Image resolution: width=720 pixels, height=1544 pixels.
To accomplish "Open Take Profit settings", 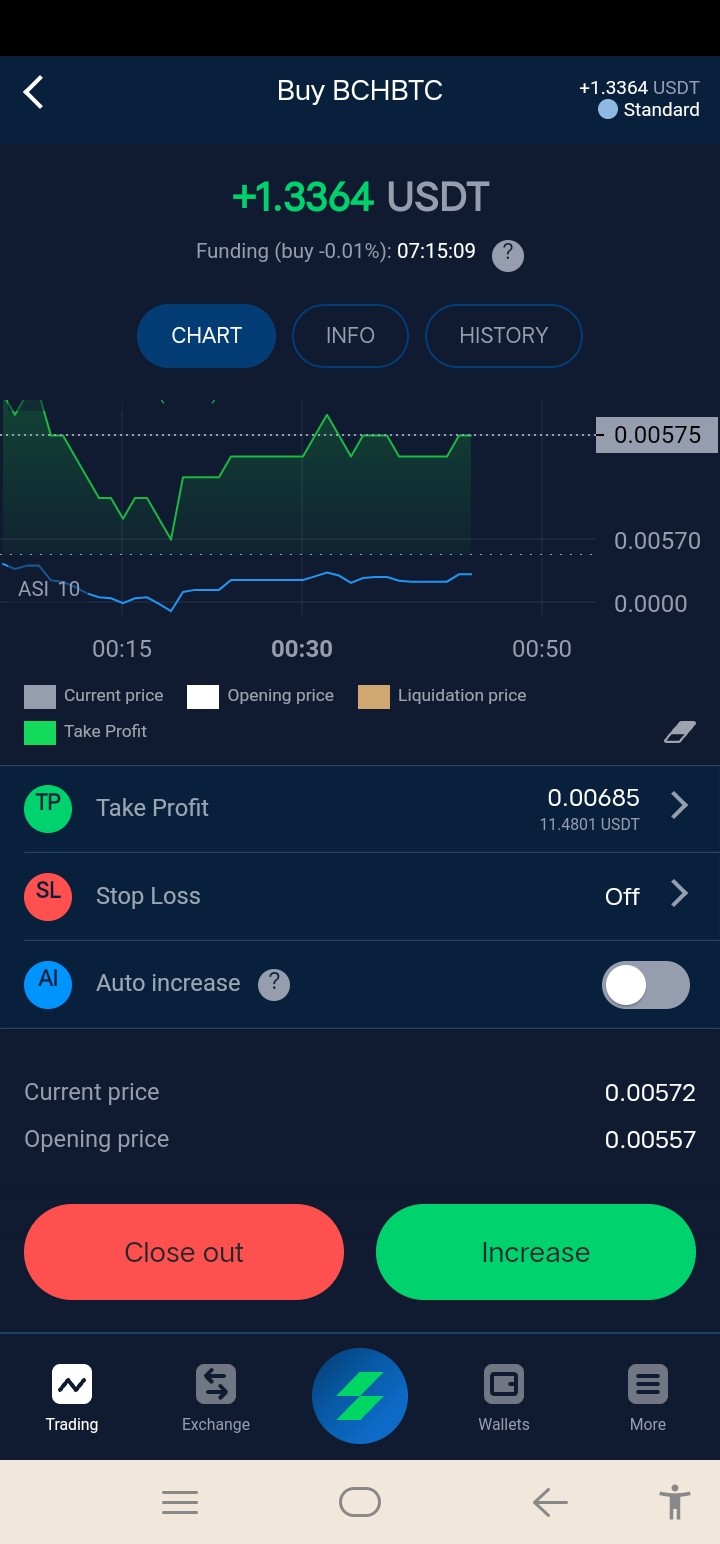I will pos(360,809).
